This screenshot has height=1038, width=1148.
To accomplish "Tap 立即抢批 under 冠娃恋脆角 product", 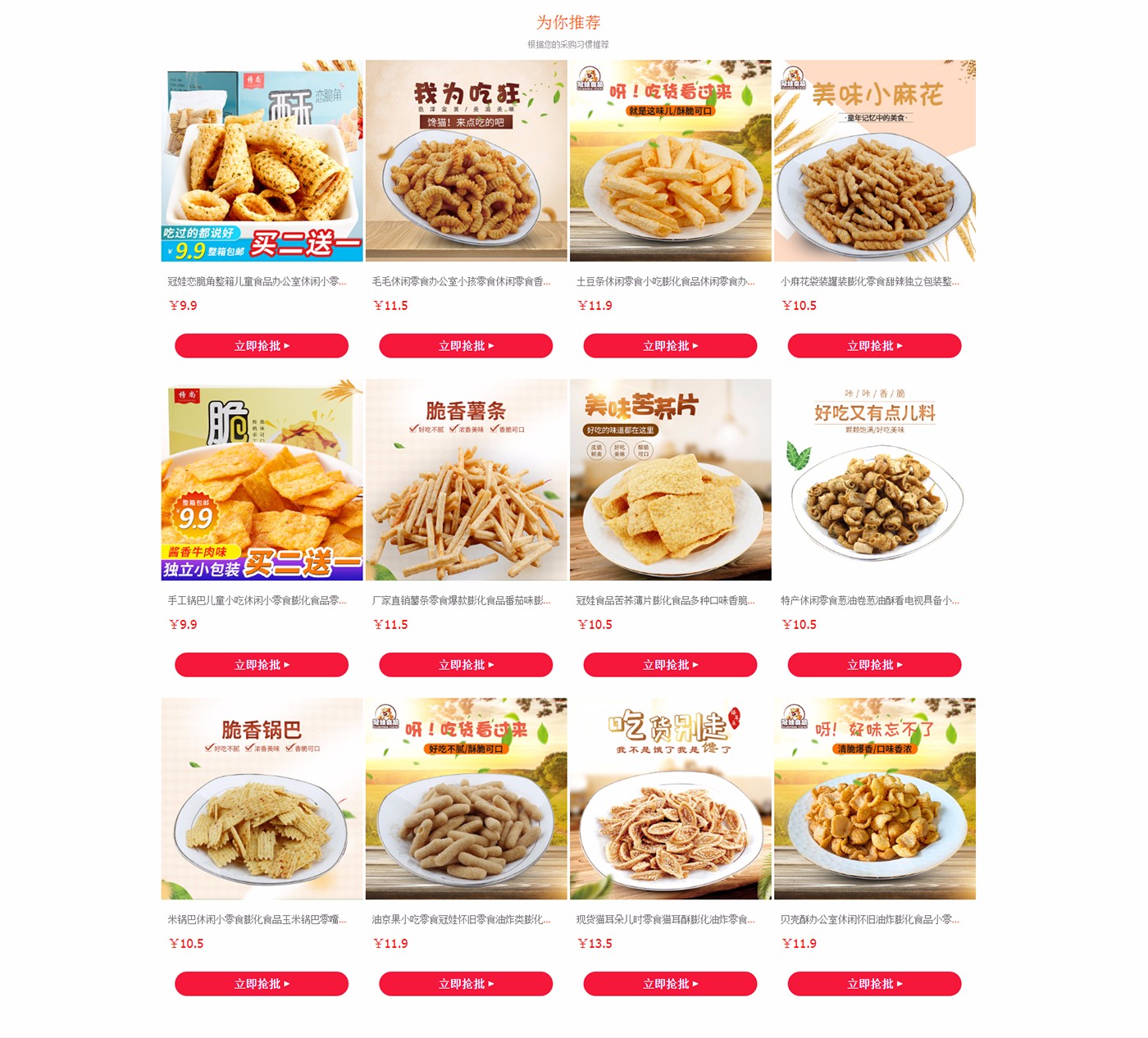I will pyautogui.click(x=262, y=346).
